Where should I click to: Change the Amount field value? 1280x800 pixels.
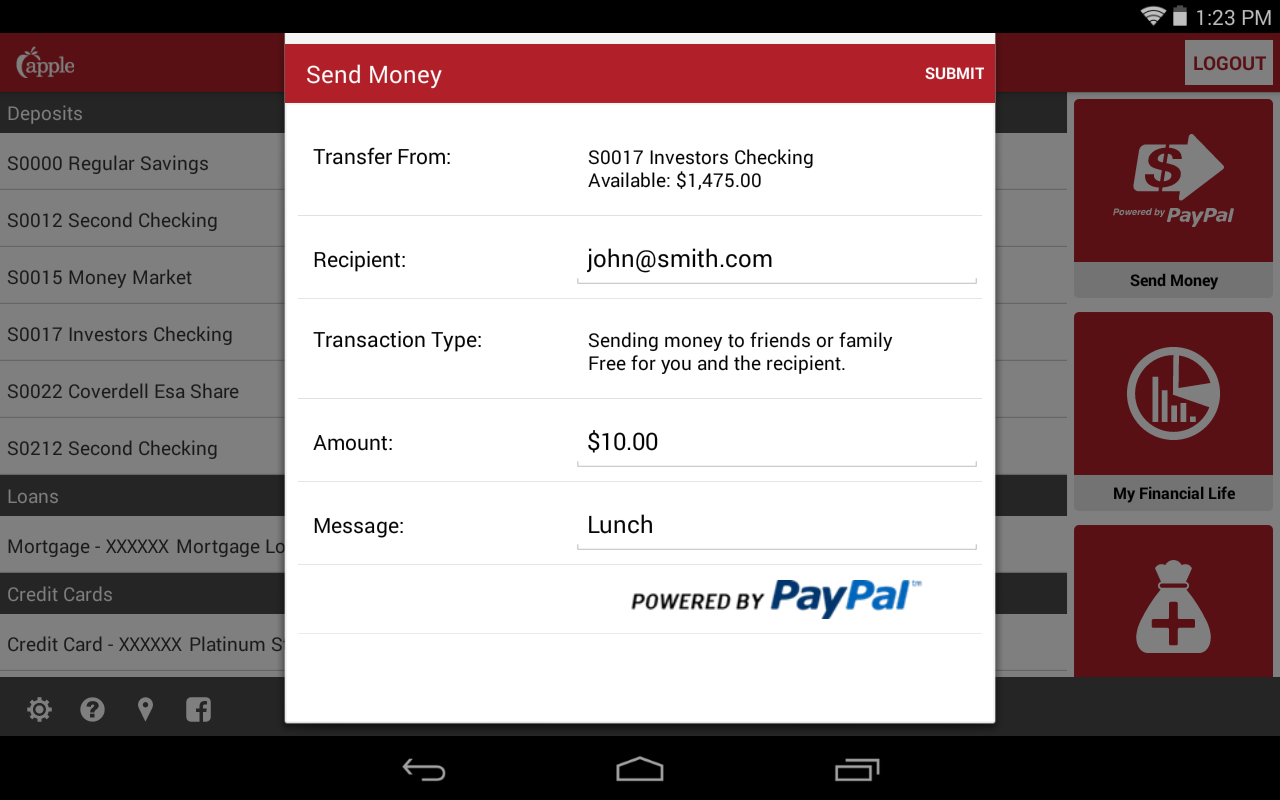tap(777, 443)
